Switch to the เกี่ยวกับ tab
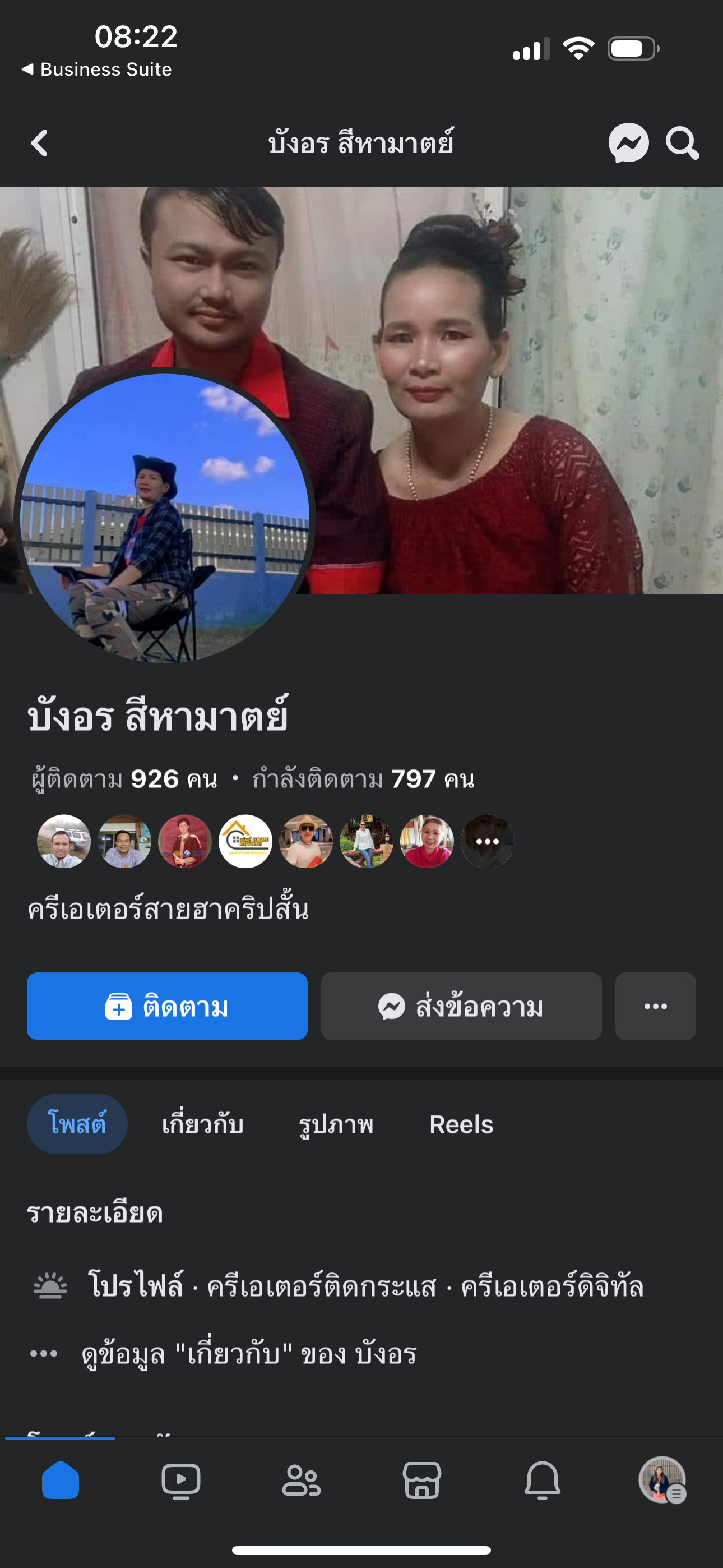The image size is (723, 1568). pos(203,1124)
